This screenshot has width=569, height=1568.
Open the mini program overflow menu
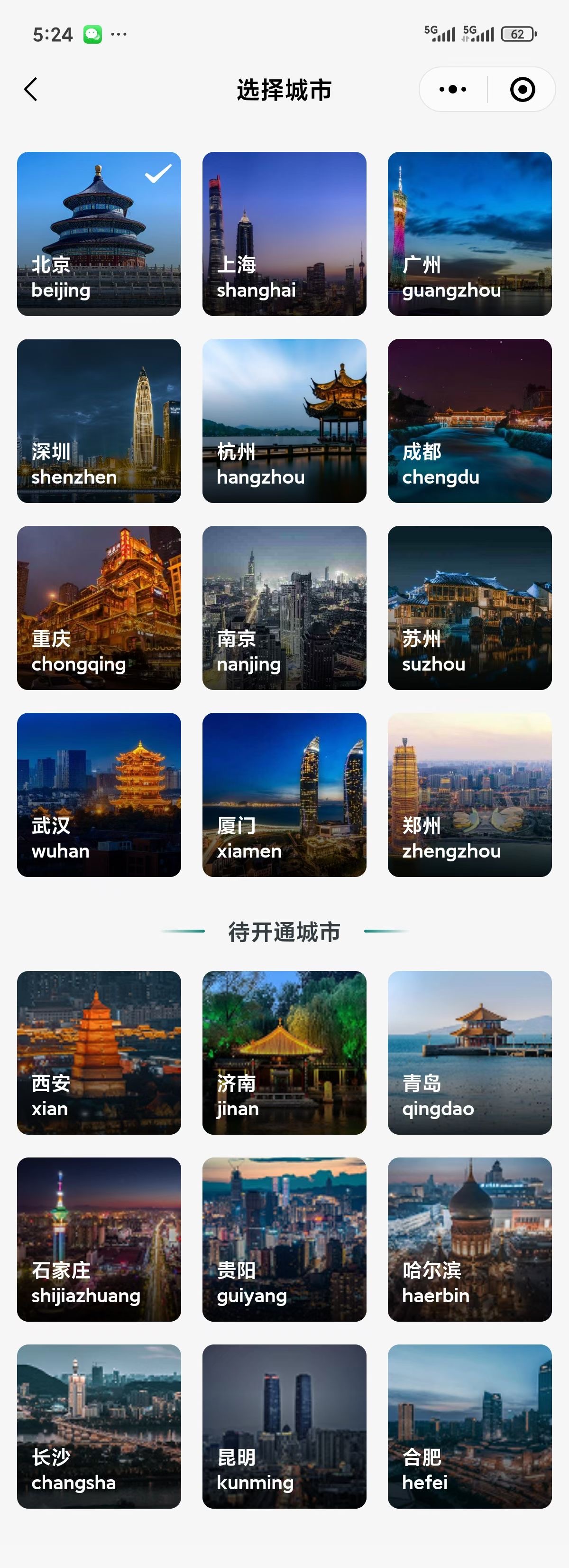tap(453, 90)
